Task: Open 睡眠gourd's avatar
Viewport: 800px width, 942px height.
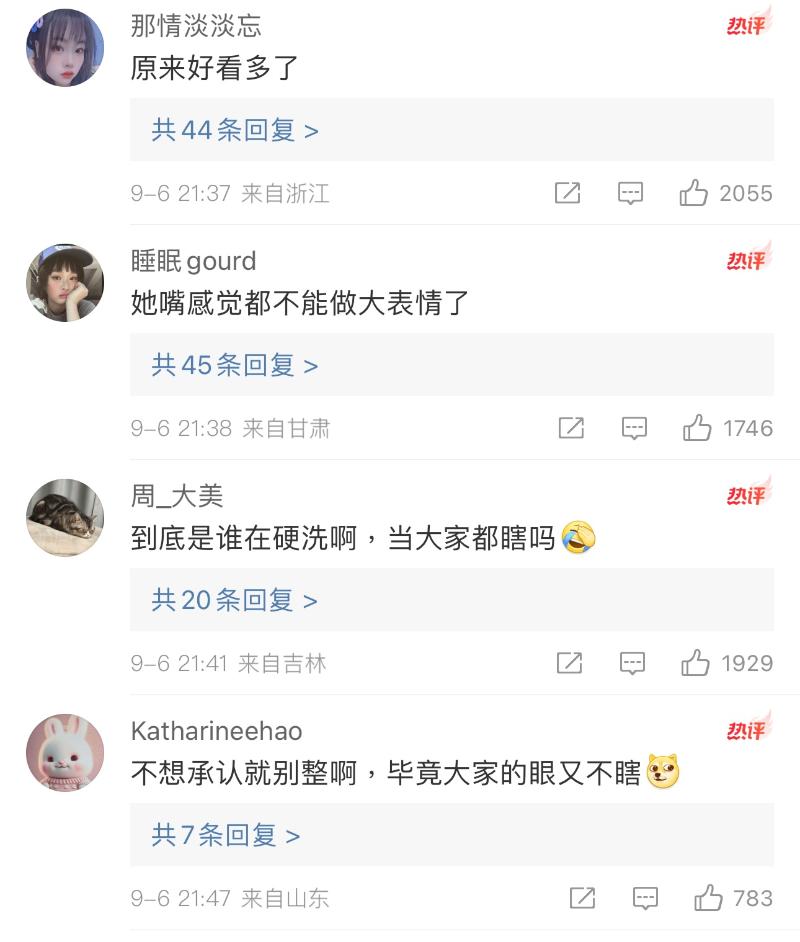Action: pos(65,282)
